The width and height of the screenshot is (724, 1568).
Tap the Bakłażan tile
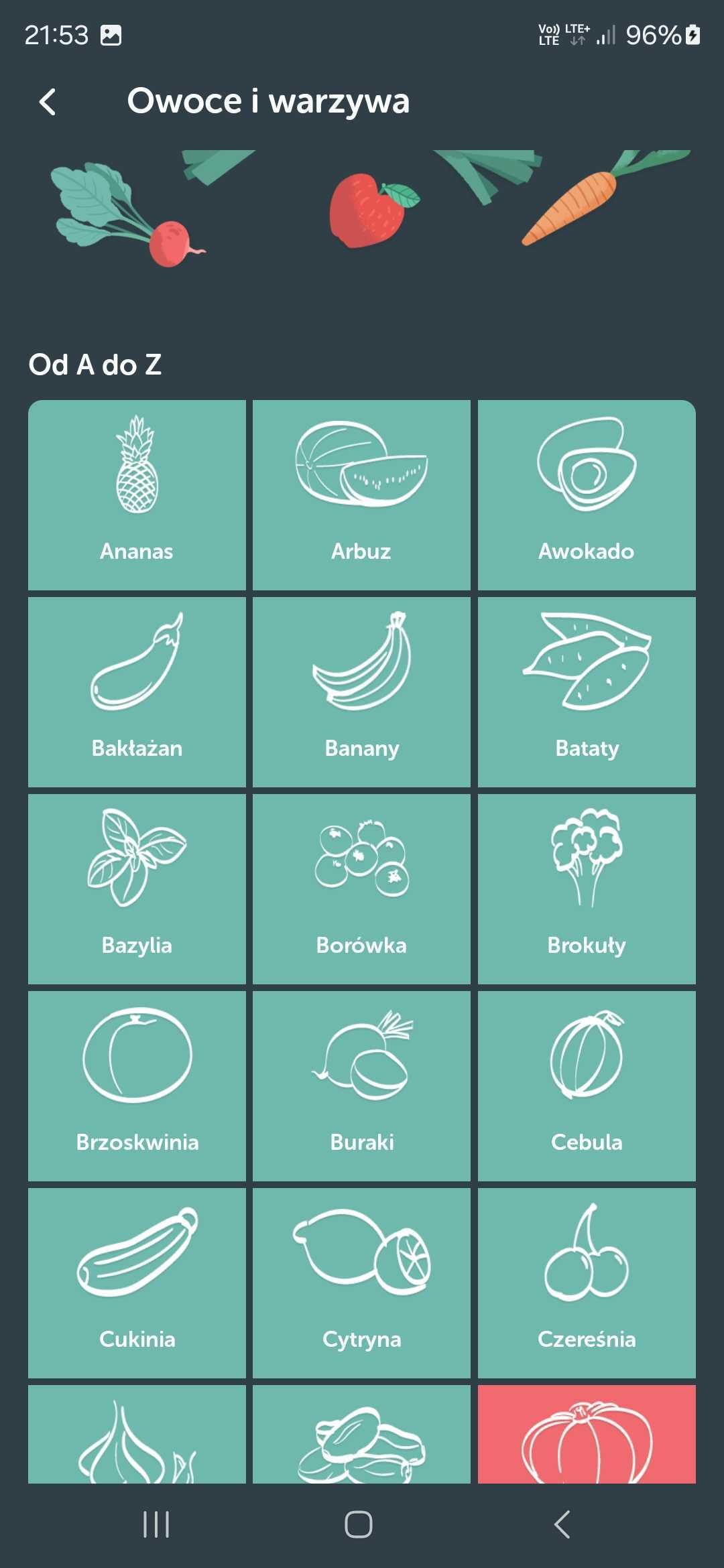(x=137, y=692)
